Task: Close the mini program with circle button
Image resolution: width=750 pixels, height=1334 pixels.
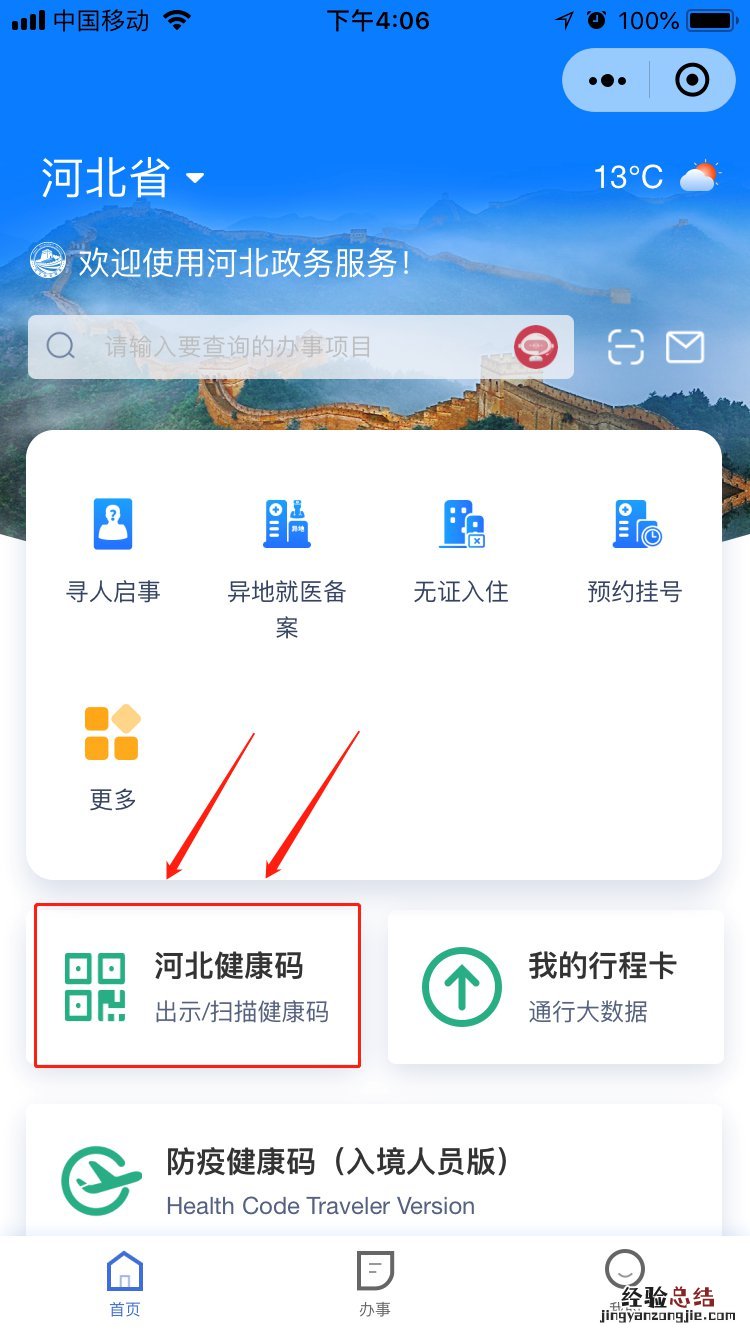Action: coord(692,80)
